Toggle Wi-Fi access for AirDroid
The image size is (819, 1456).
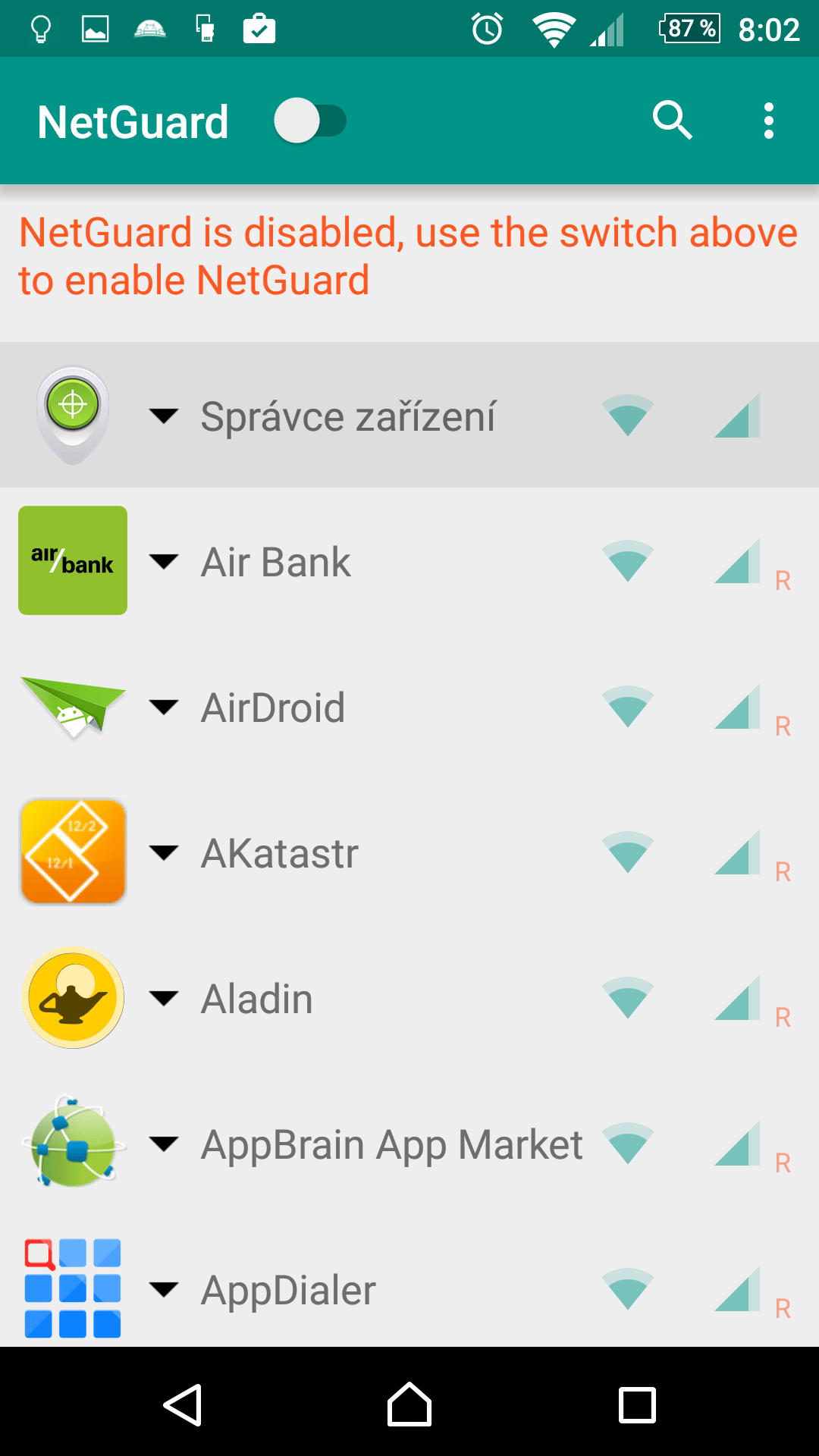pos(627,708)
